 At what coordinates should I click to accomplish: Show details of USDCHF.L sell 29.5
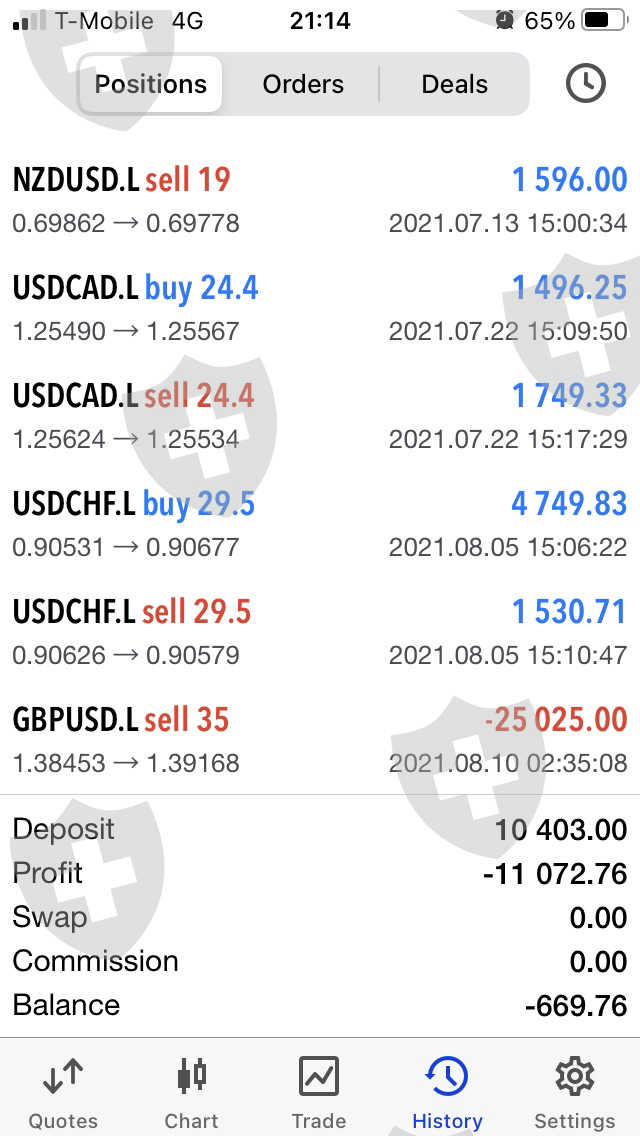tap(320, 632)
